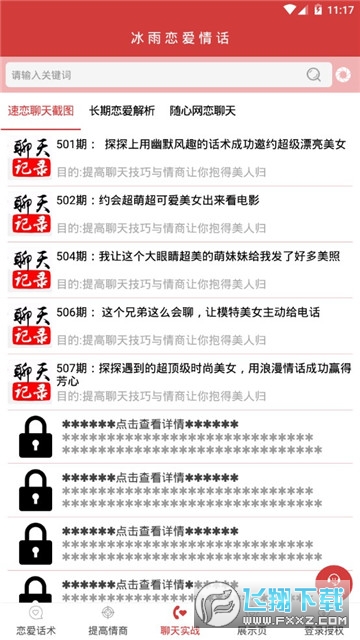Image resolution: width=360 pixels, height=640 pixels.
Task: Select the 速恋聊天截图 tab
Action: [x=41, y=111]
